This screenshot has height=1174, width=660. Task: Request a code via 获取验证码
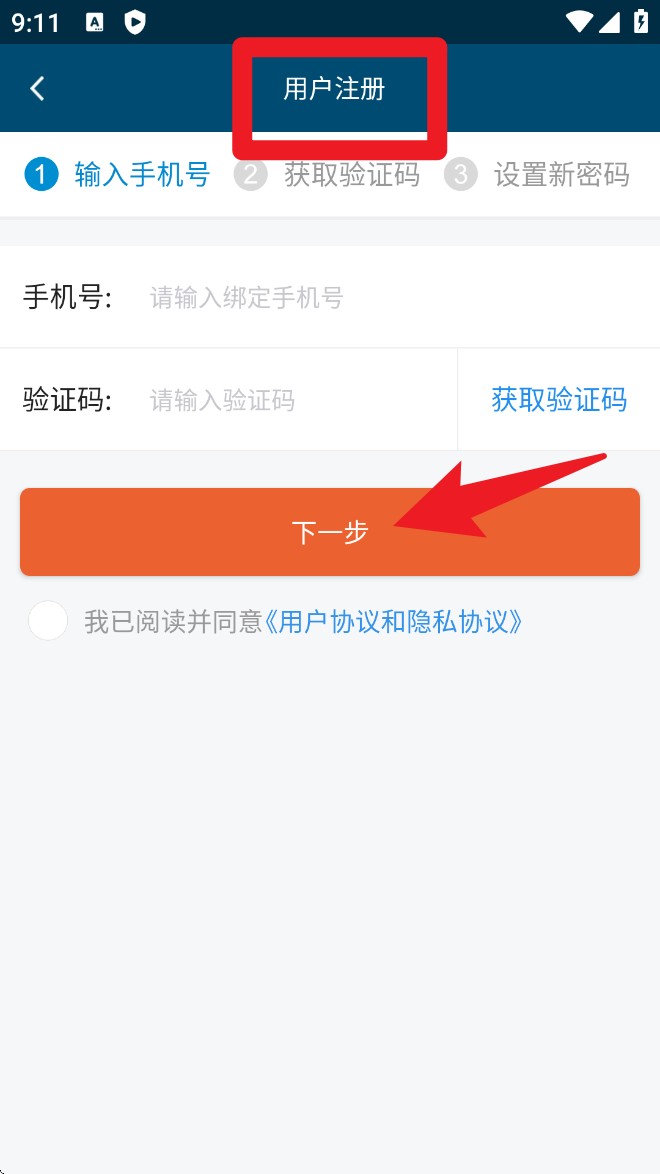[x=558, y=400]
